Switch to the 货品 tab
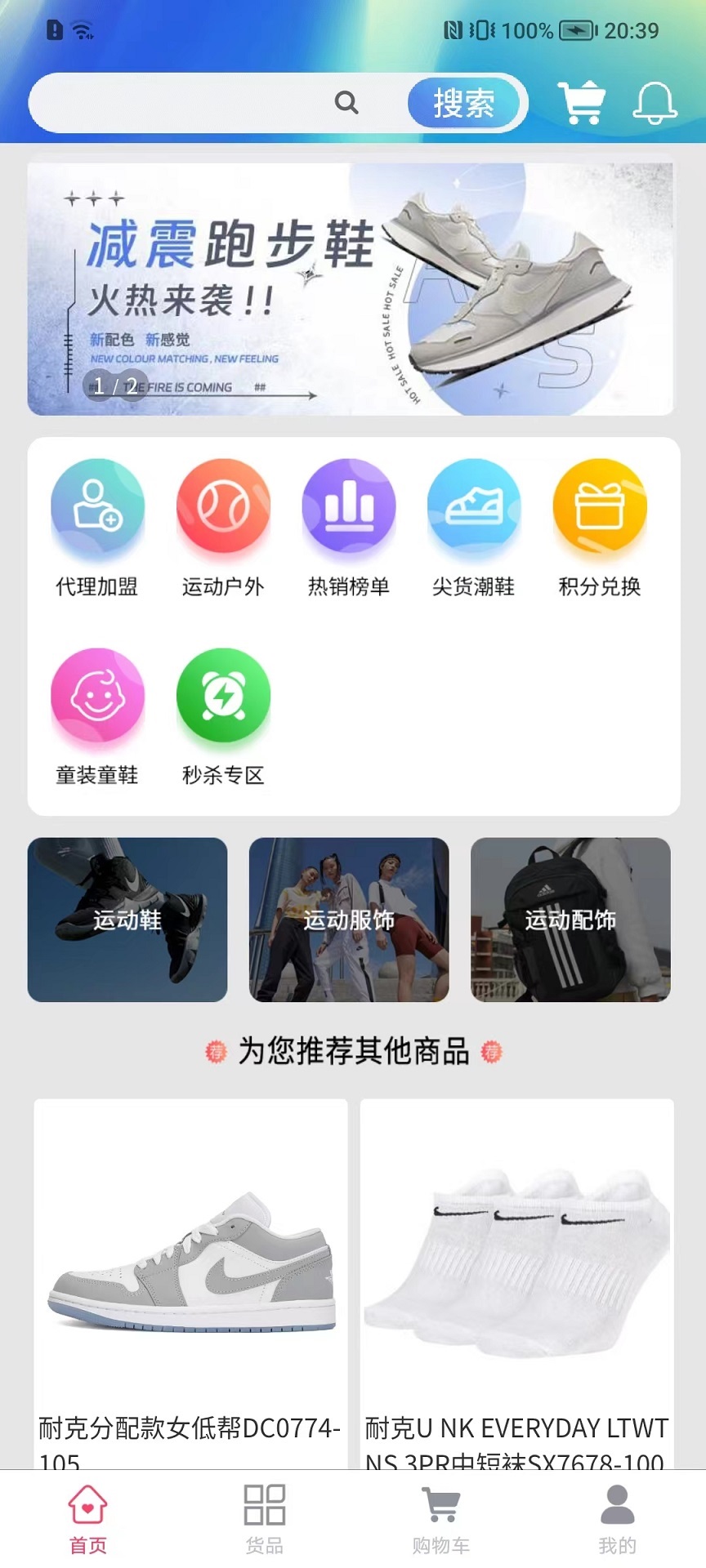The width and height of the screenshot is (706, 1568). pos(265,1518)
